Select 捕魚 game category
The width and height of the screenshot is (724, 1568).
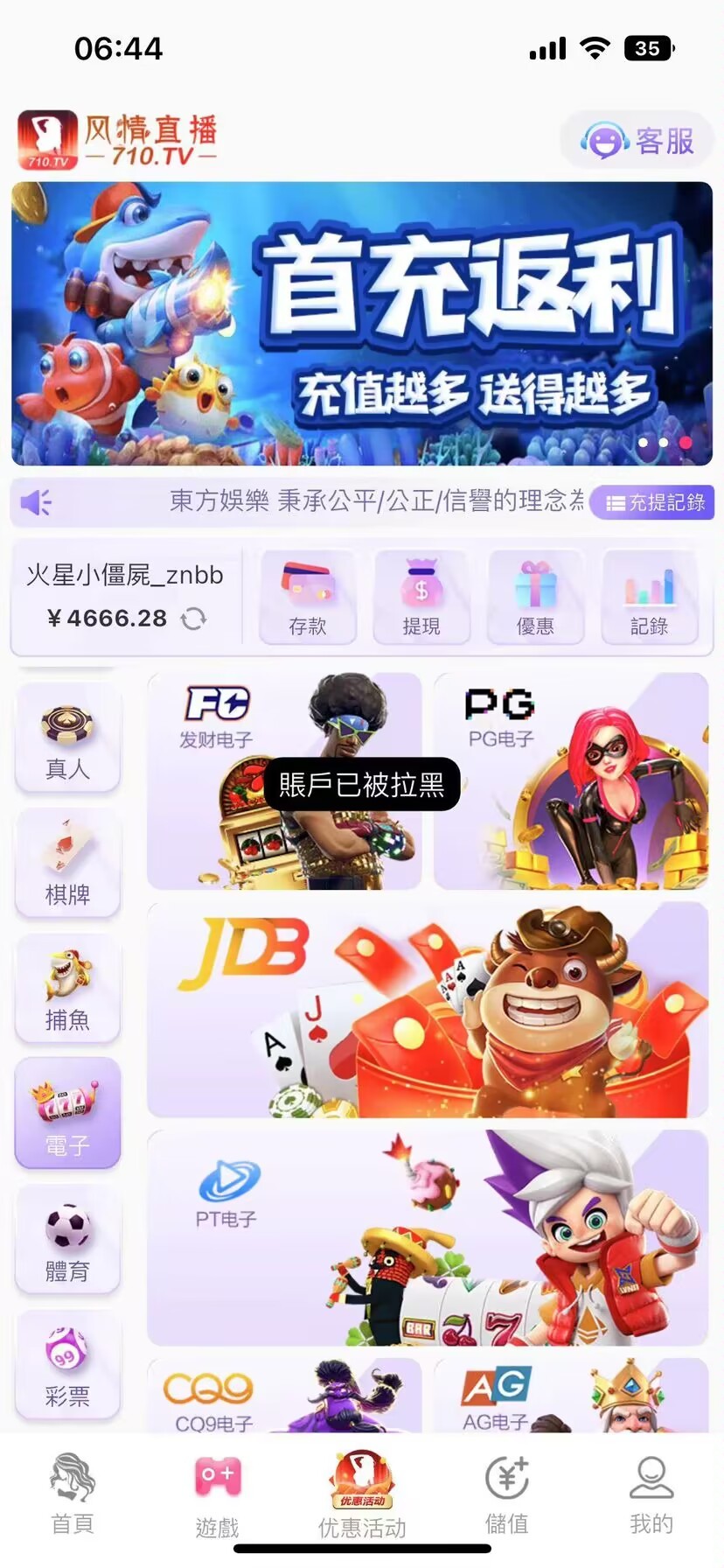click(67, 990)
